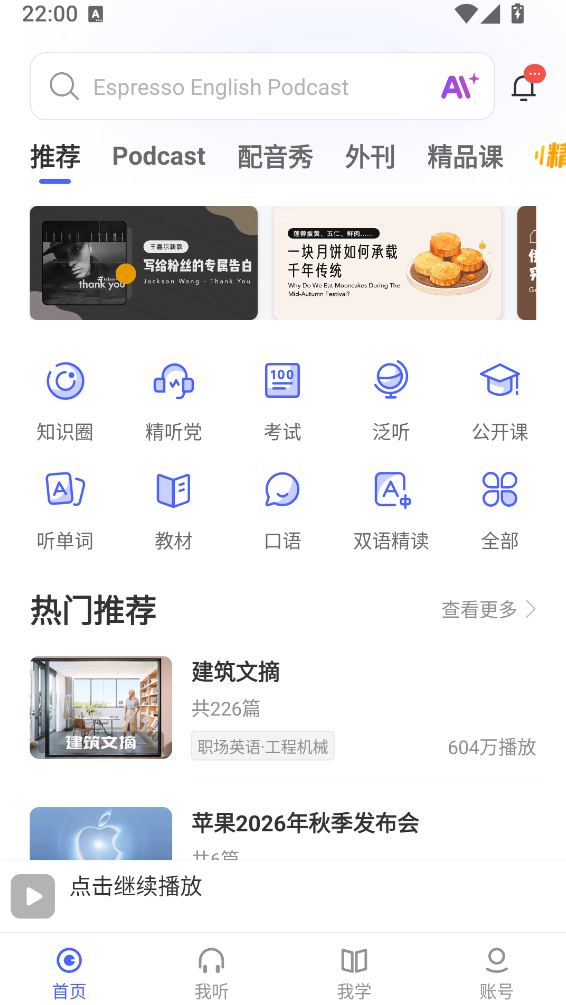566x1005 pixels.
Task: Open the search box with Espresso English Podcast
Action: click(262, 87)
